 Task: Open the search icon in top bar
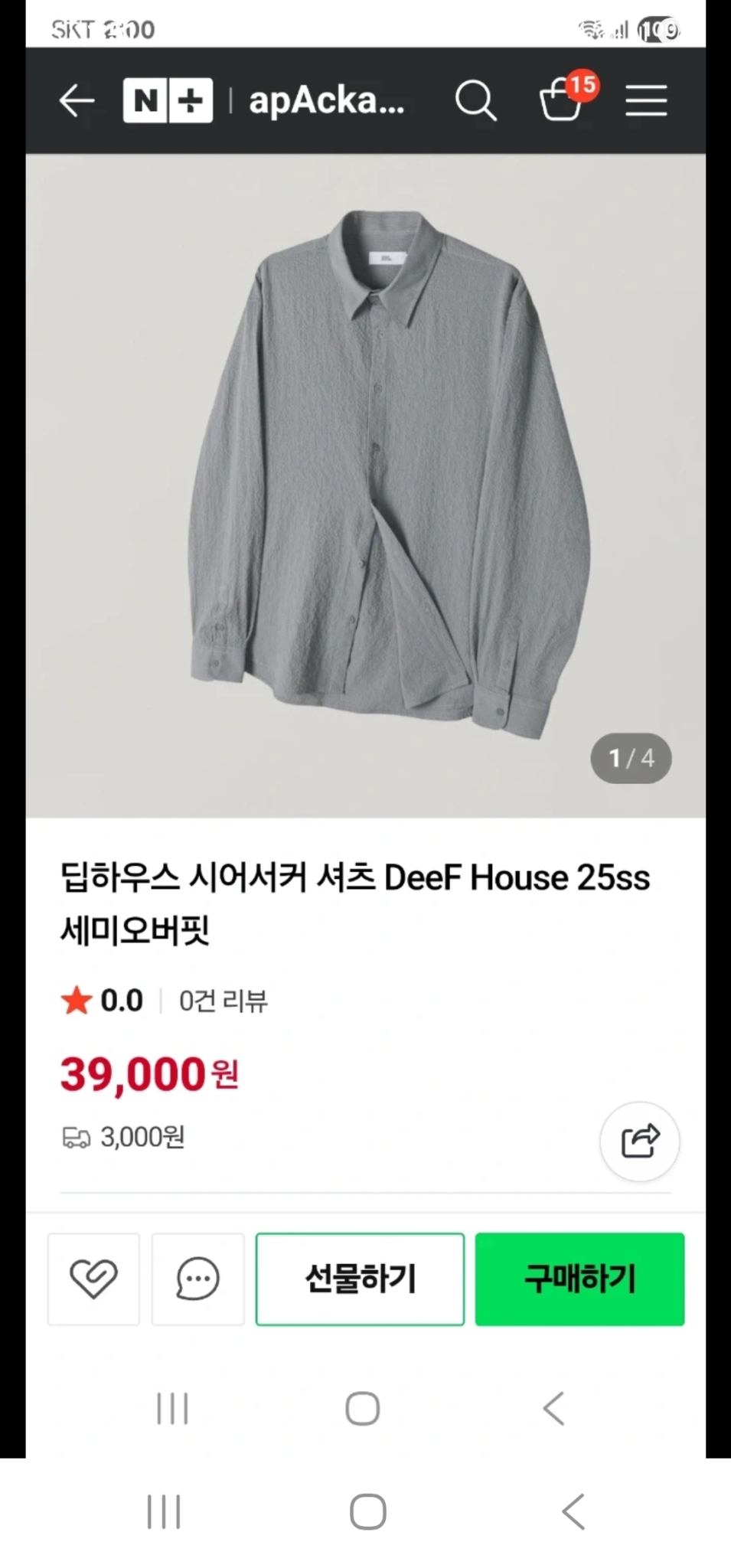pos(477,101)
